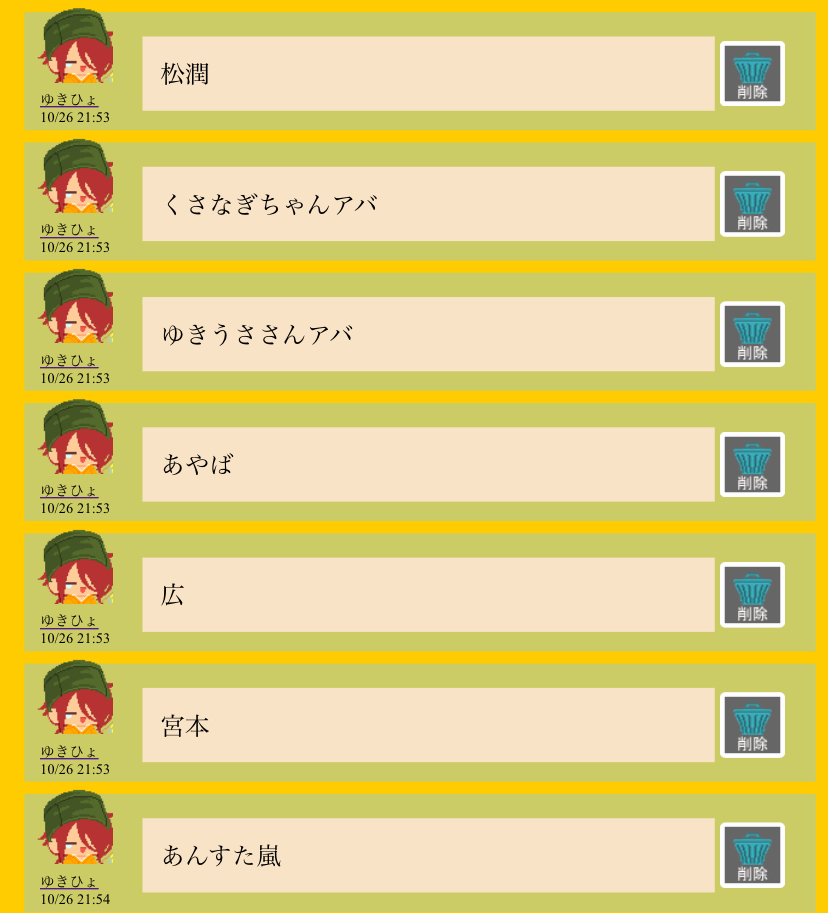Delete the あやば comment
This screenshot has height=913, width=828.
pyautogui.click(x=752, y=465)
